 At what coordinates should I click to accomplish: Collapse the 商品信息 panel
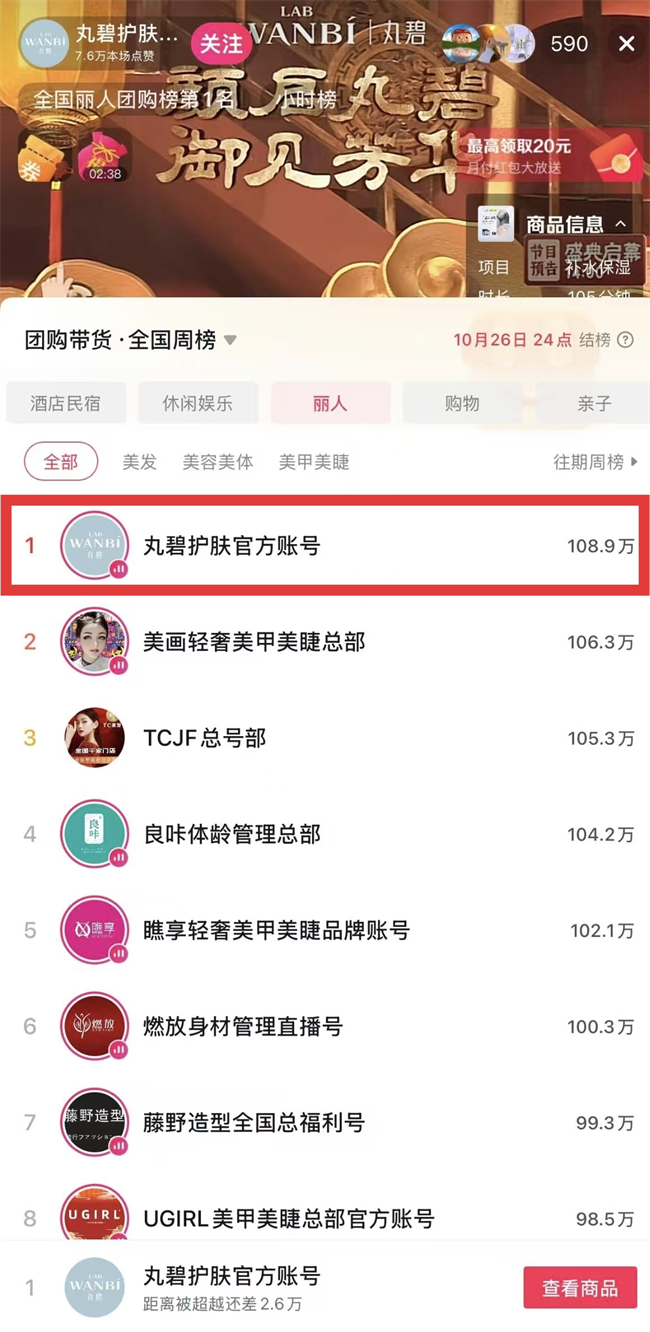621,225
